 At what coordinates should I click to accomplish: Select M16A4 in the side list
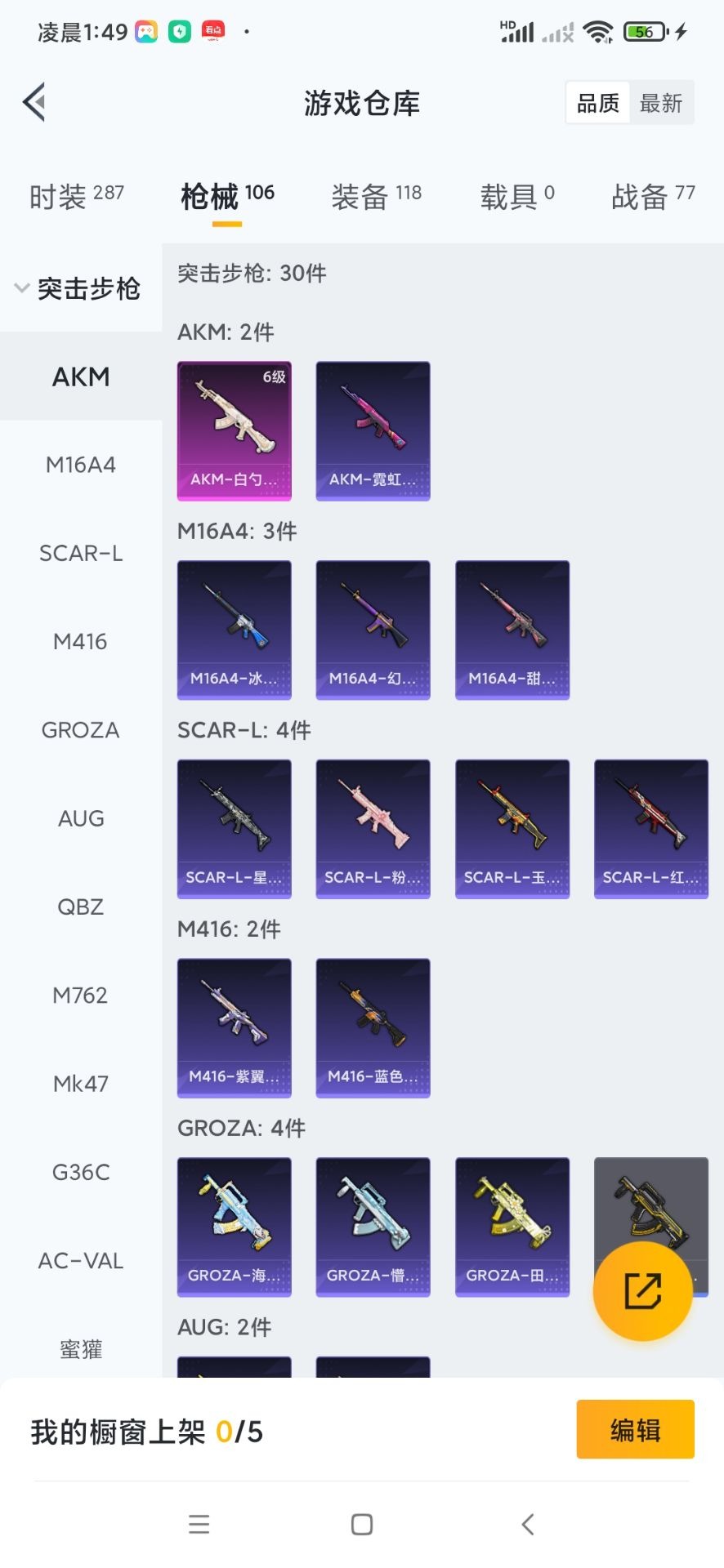pos(81,465)
